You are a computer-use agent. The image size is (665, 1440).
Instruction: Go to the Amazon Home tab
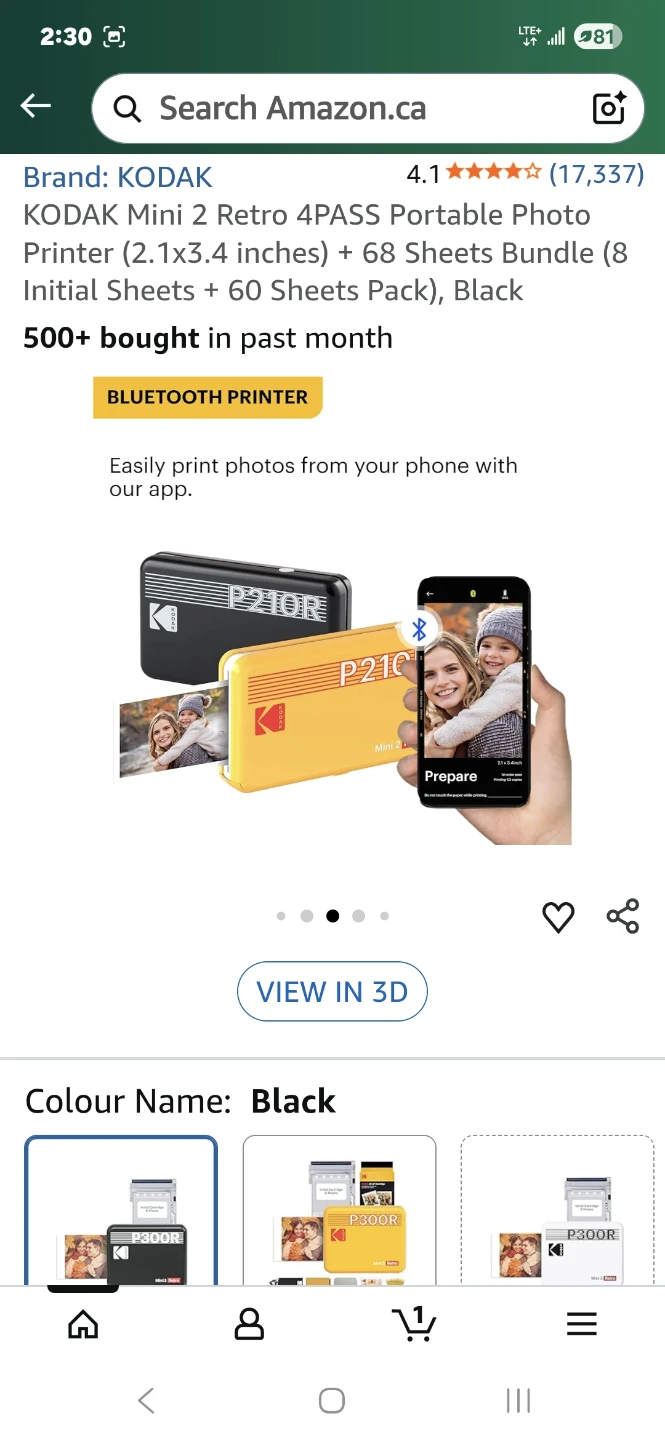83,1324
